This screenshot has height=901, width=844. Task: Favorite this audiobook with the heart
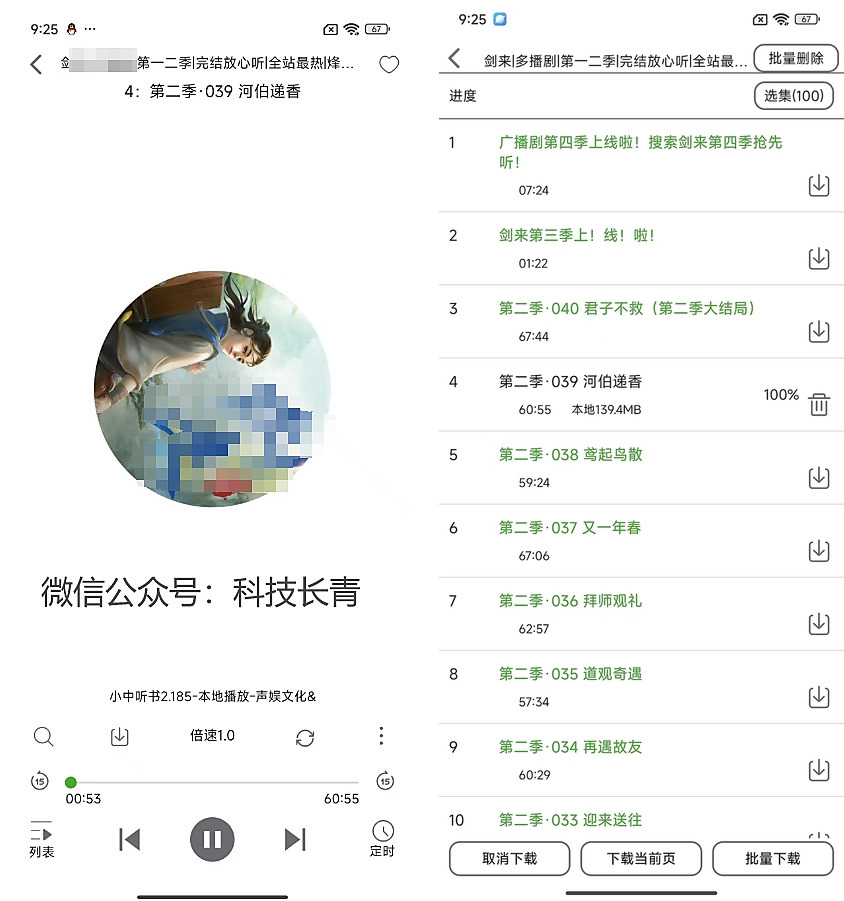click(x=389, y=65)
